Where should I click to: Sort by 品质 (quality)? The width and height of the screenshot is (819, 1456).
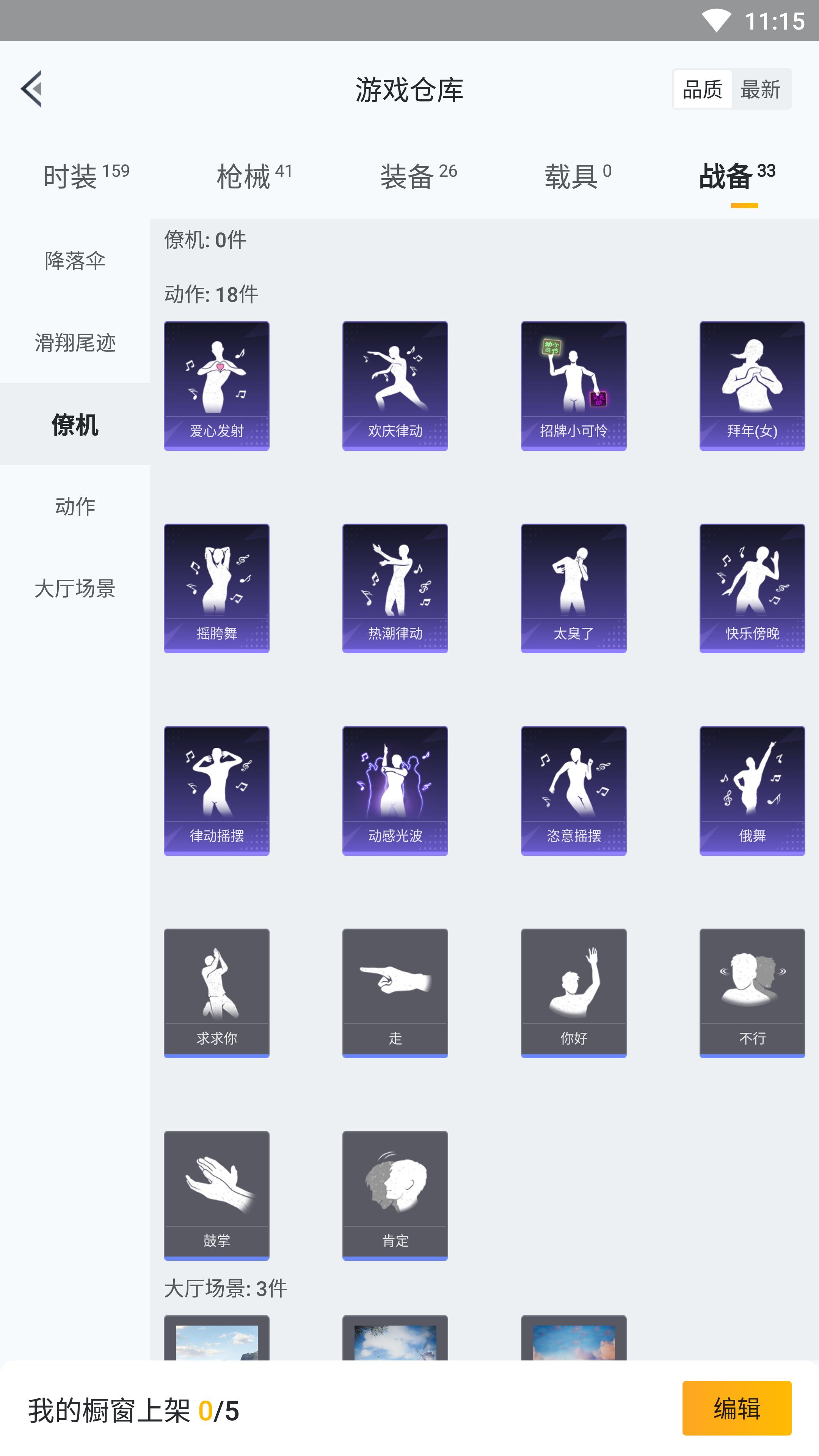point(702,89)
